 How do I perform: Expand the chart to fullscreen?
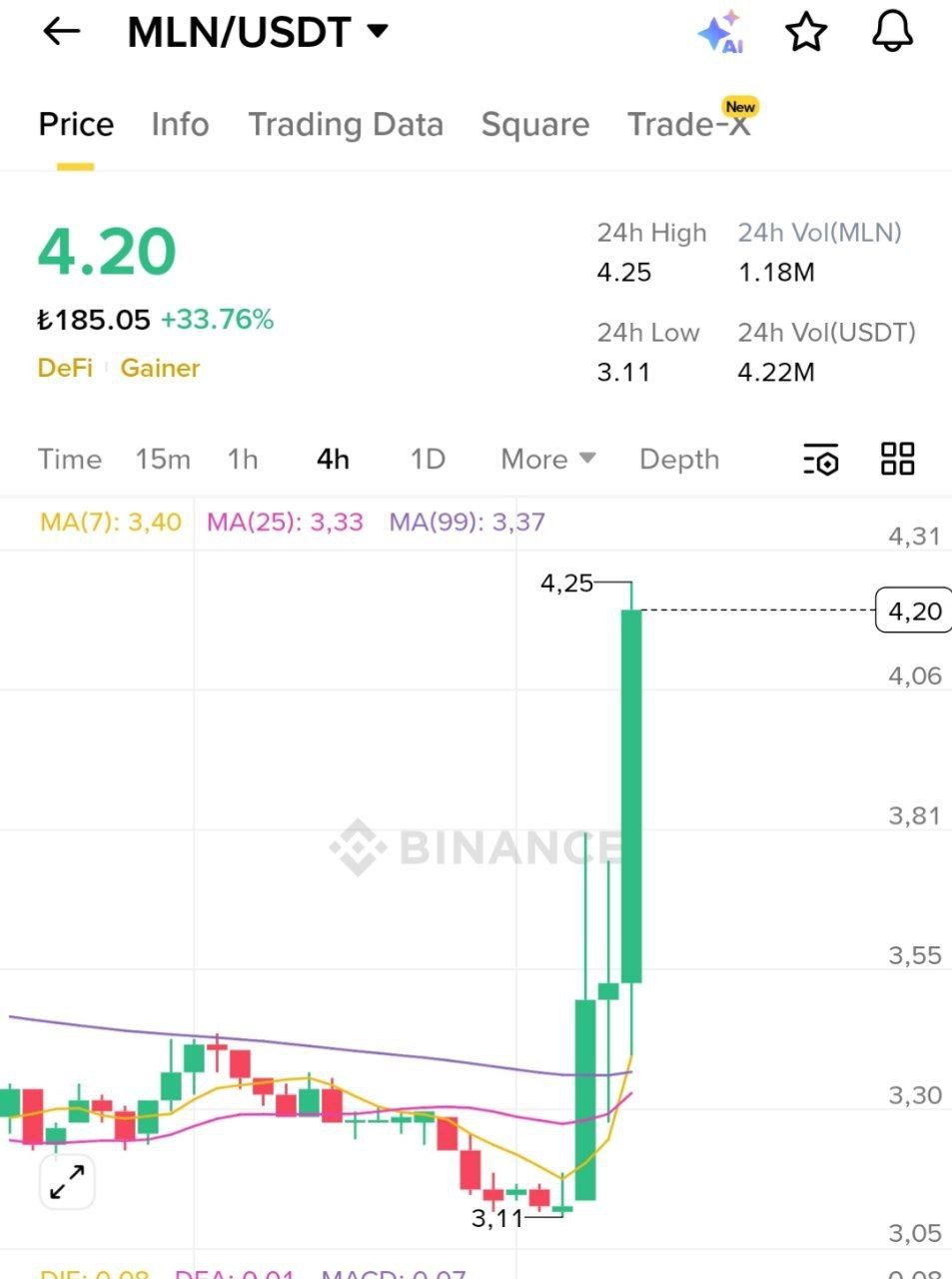tap(67, 1182)
